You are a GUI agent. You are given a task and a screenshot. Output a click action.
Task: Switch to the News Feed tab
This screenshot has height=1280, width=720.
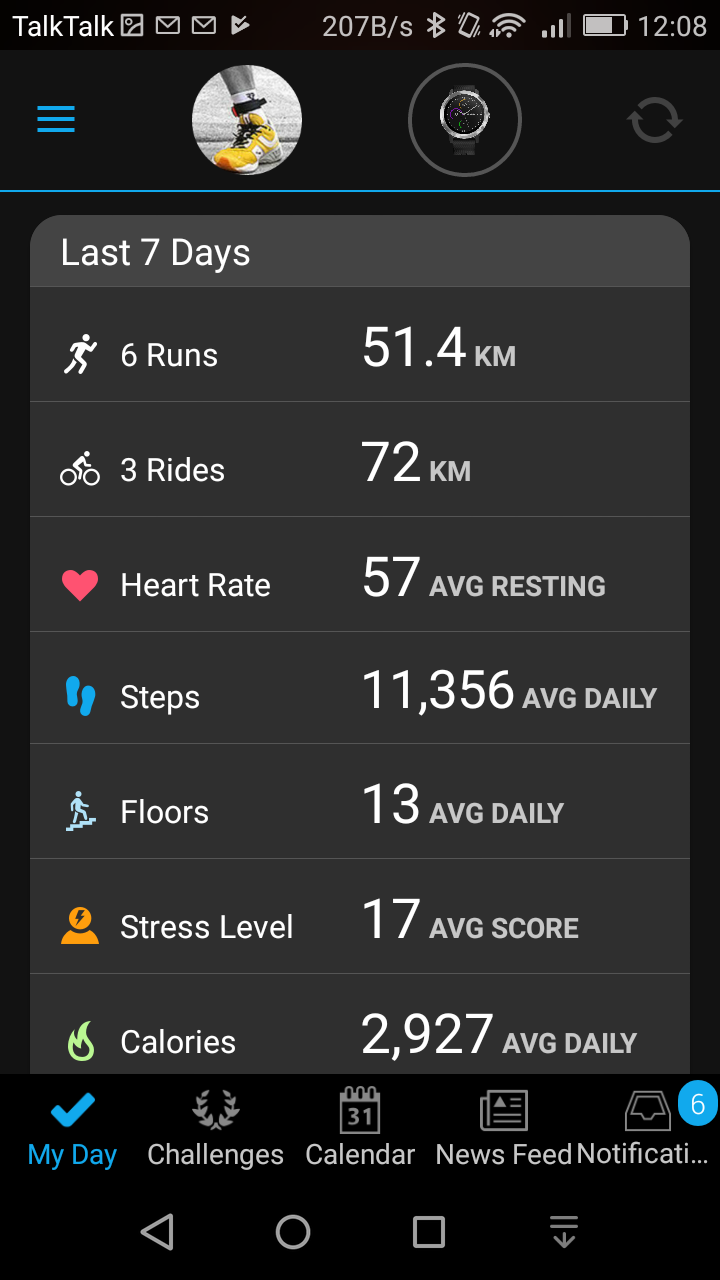coord(504,1130)
